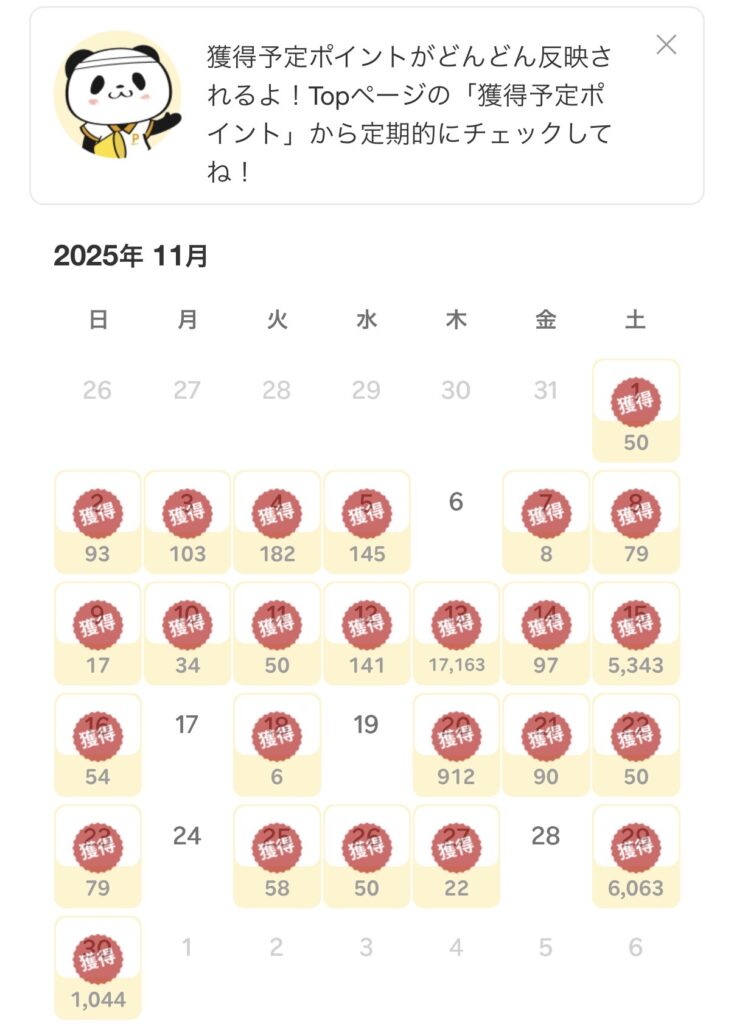The height and width of the screenshot is (1024, 734).
Task: View the 182 points day
Action: coord(277,521)
